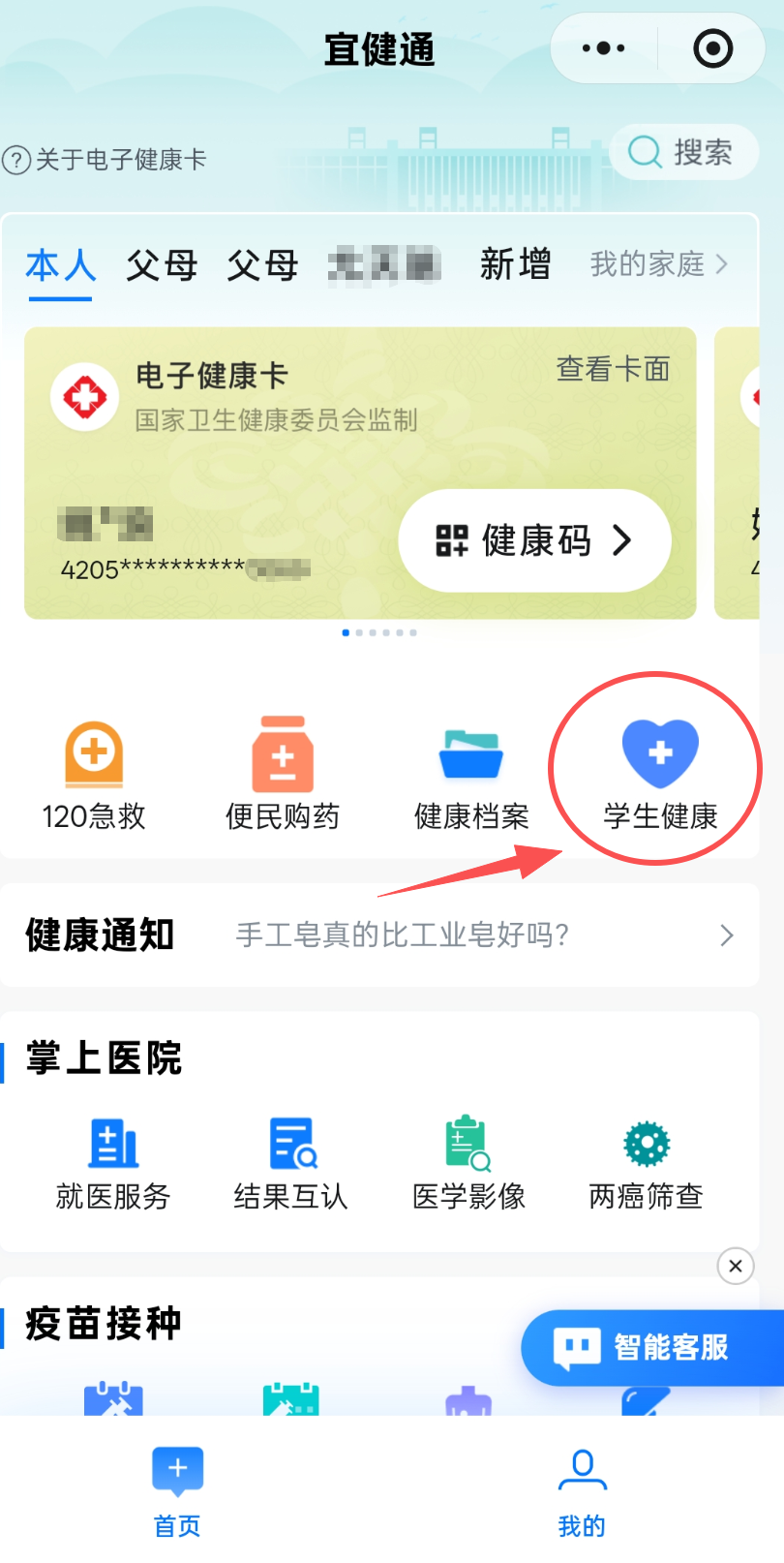Start 两癌筛查 cancer screening

pos(645,1162)
